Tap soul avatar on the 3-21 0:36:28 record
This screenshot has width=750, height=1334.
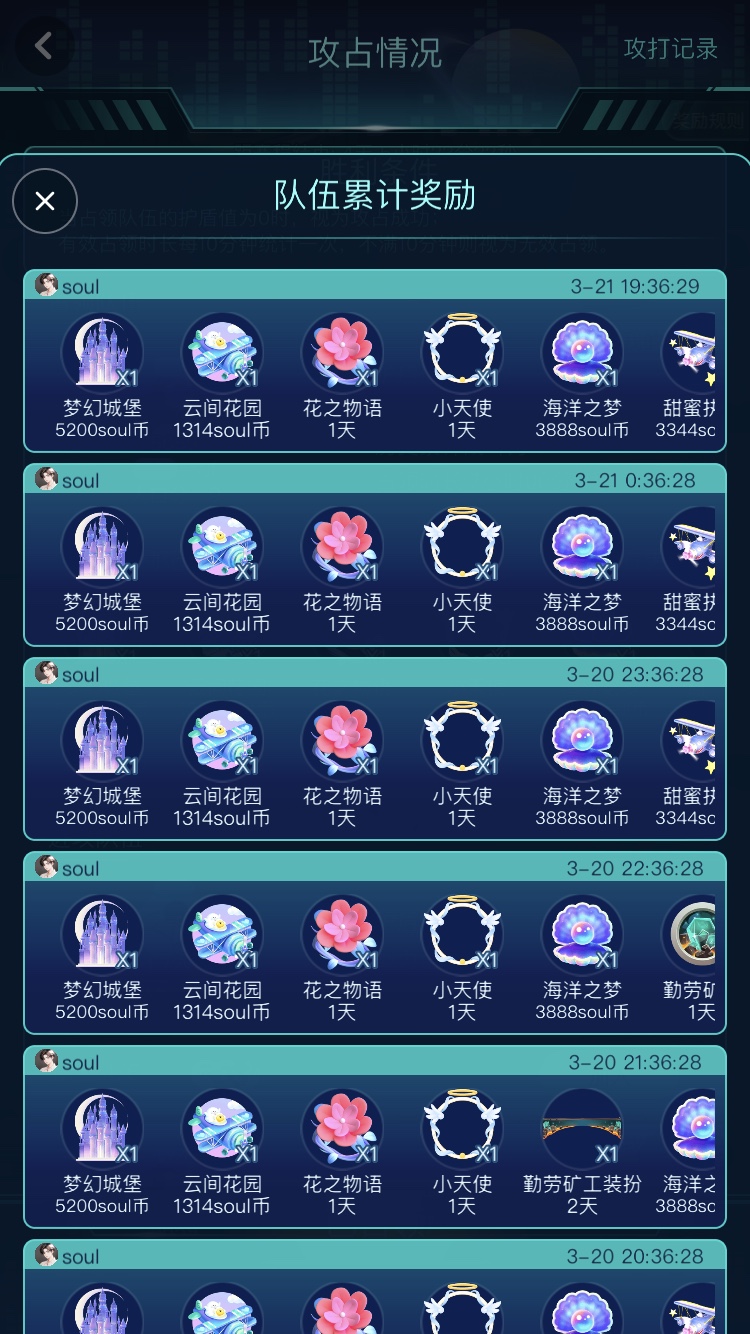pyautogui.click(x=46, y=479)
